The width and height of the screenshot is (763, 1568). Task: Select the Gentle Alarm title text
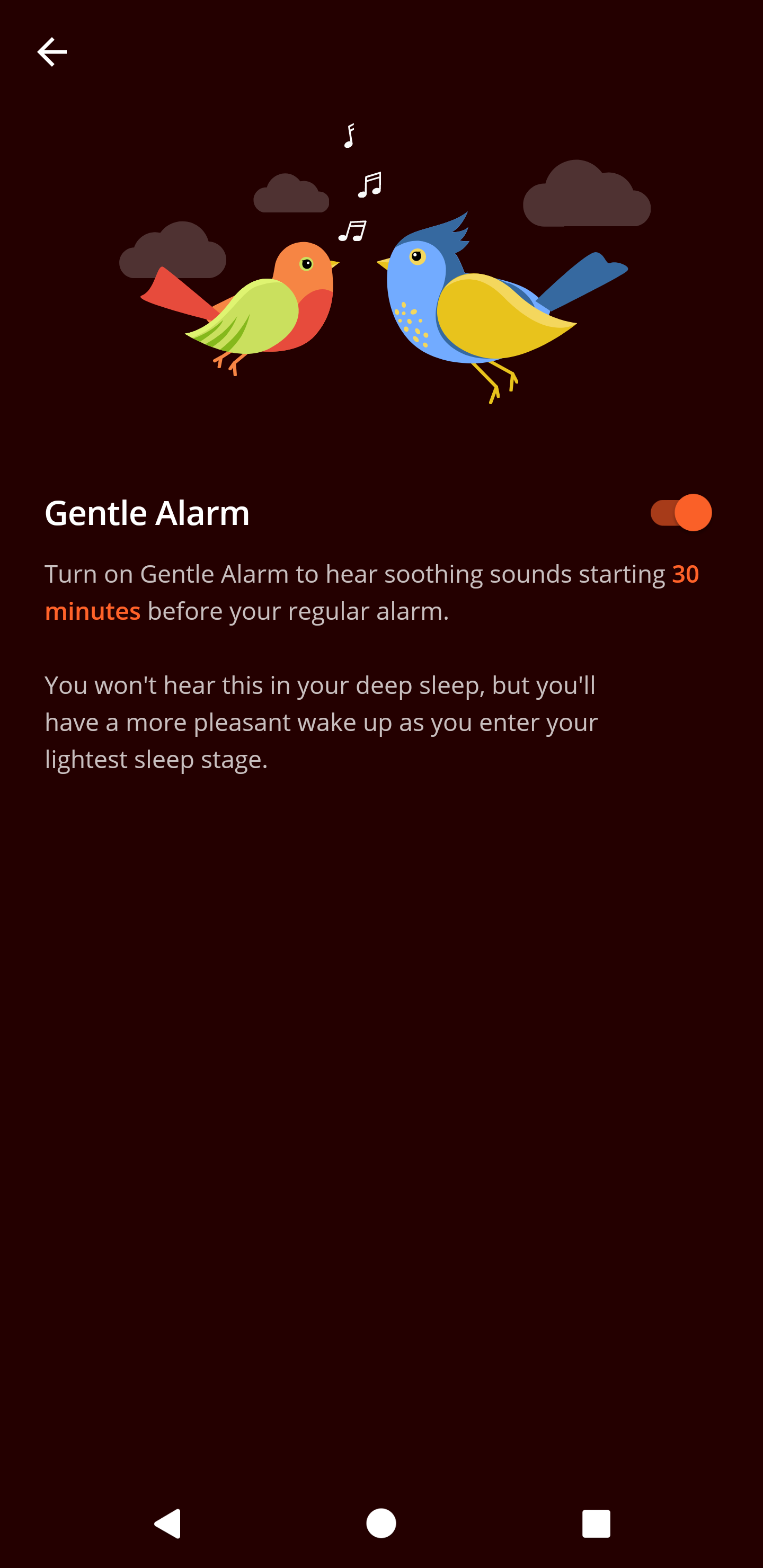[x=147, y=513]
